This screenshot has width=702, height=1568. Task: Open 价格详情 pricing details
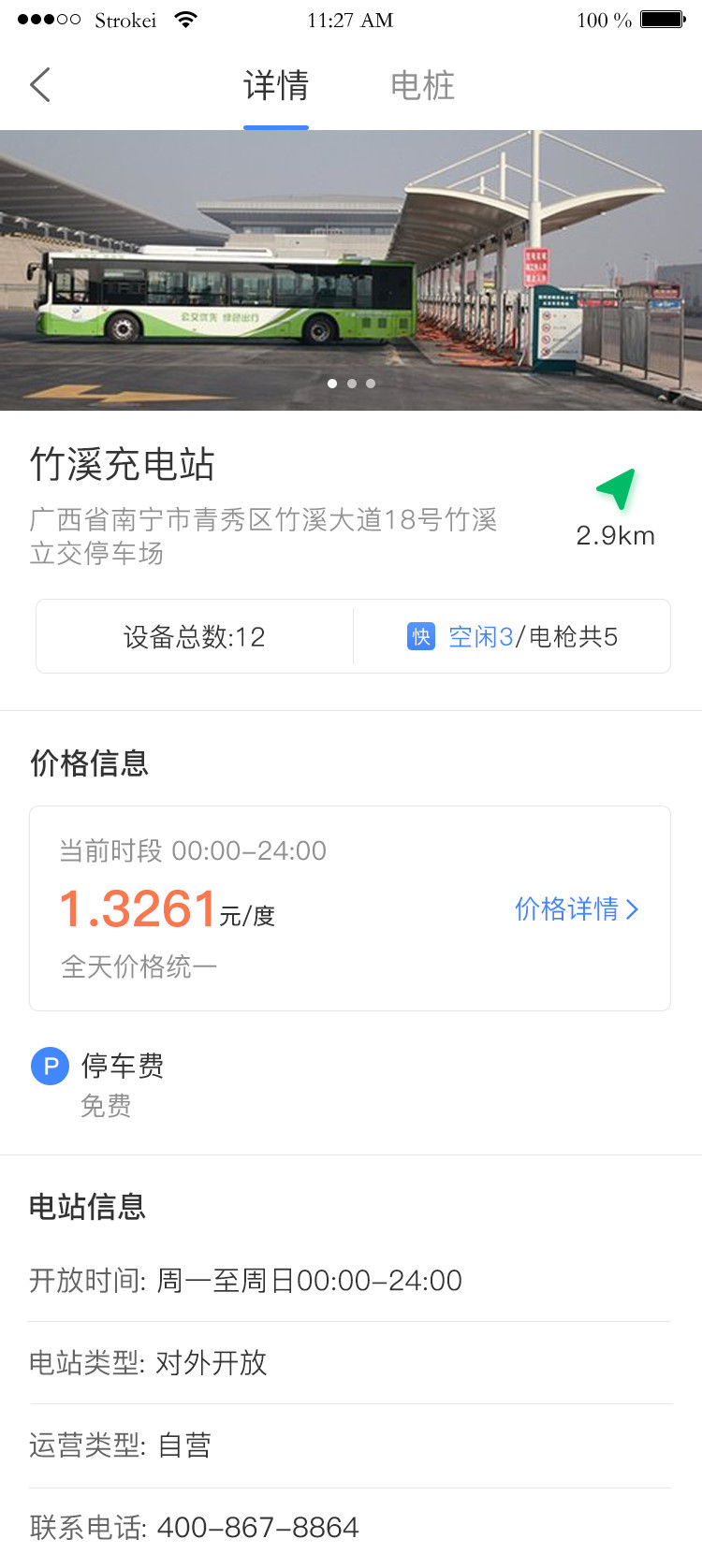576,909
